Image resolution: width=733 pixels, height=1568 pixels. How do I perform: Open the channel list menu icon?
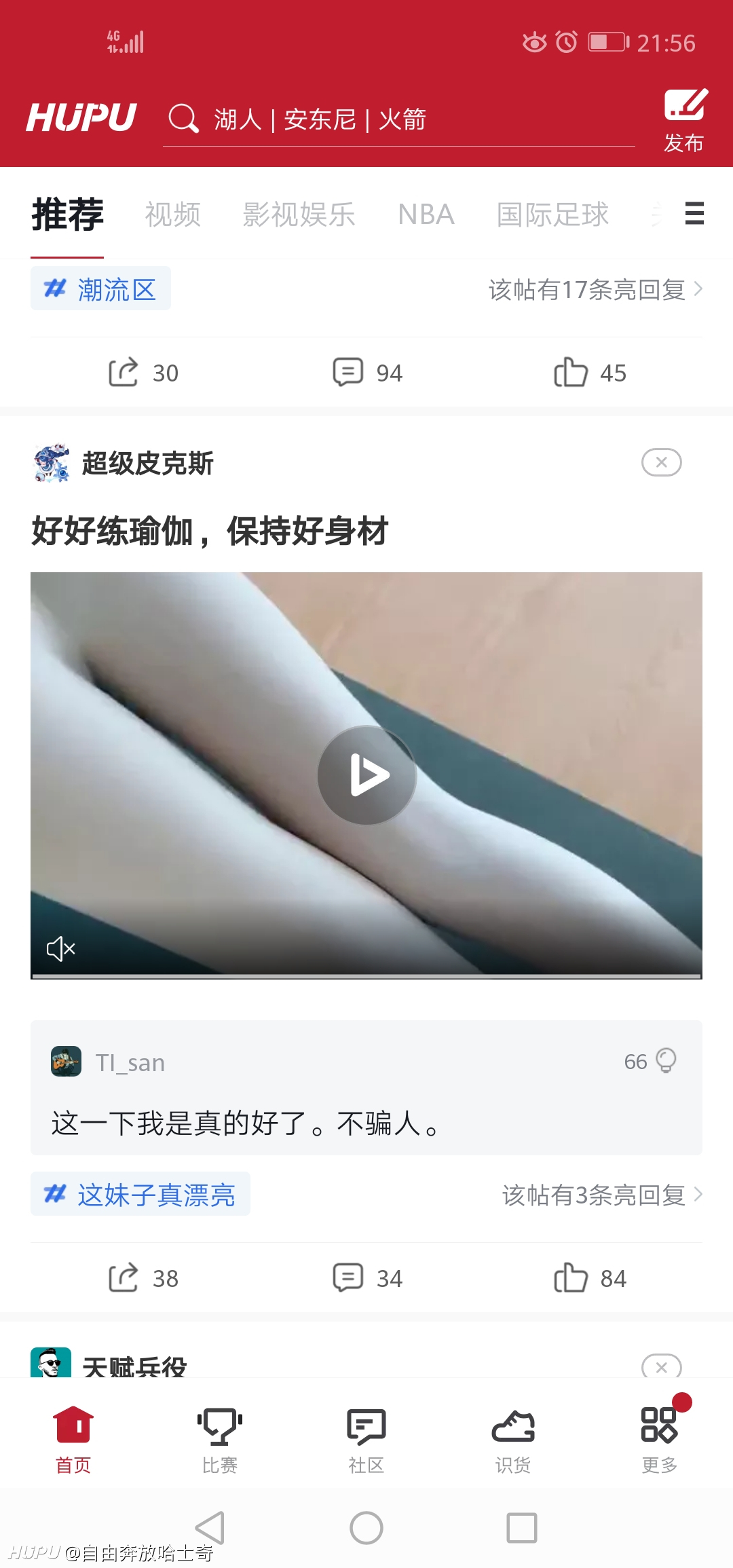tap(694, 213)
